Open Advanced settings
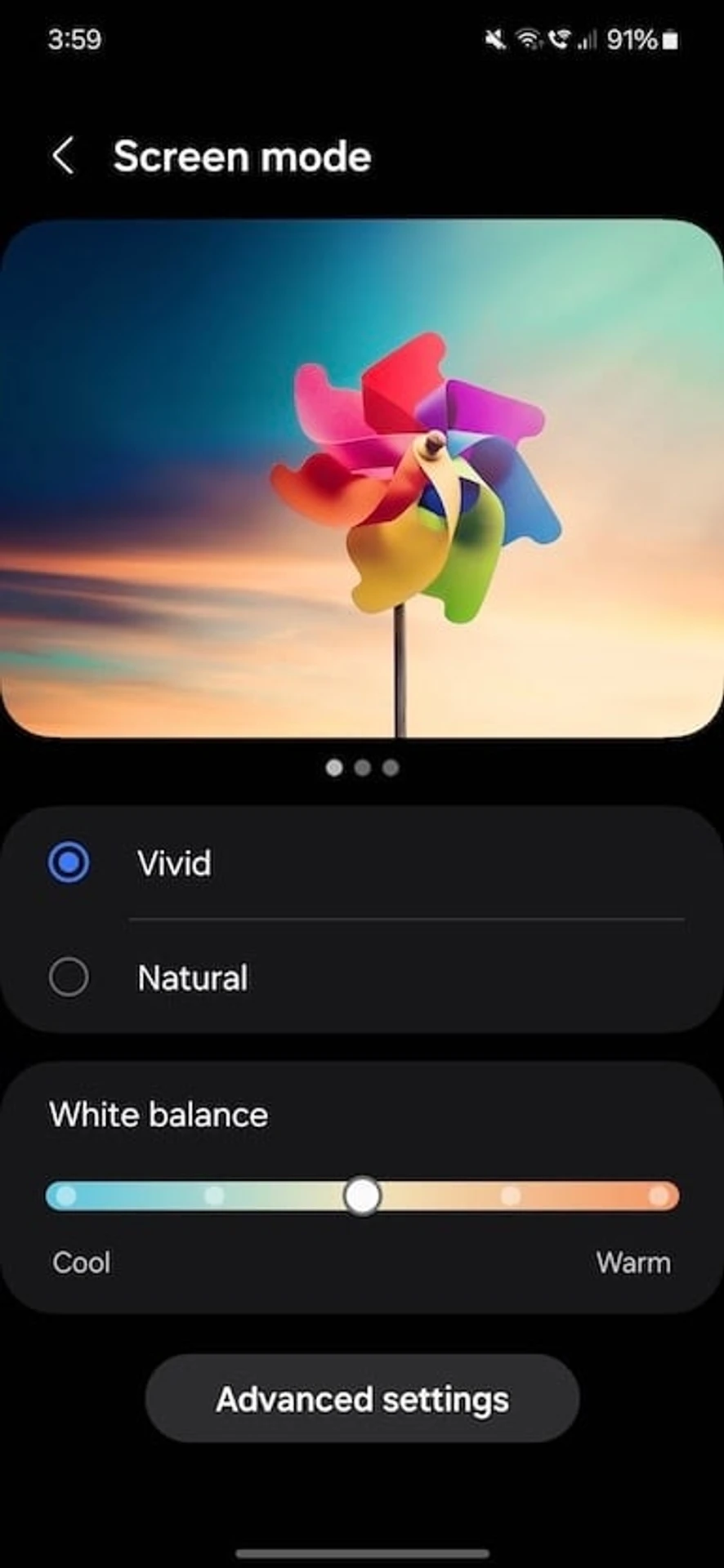 click(362, 1399)
